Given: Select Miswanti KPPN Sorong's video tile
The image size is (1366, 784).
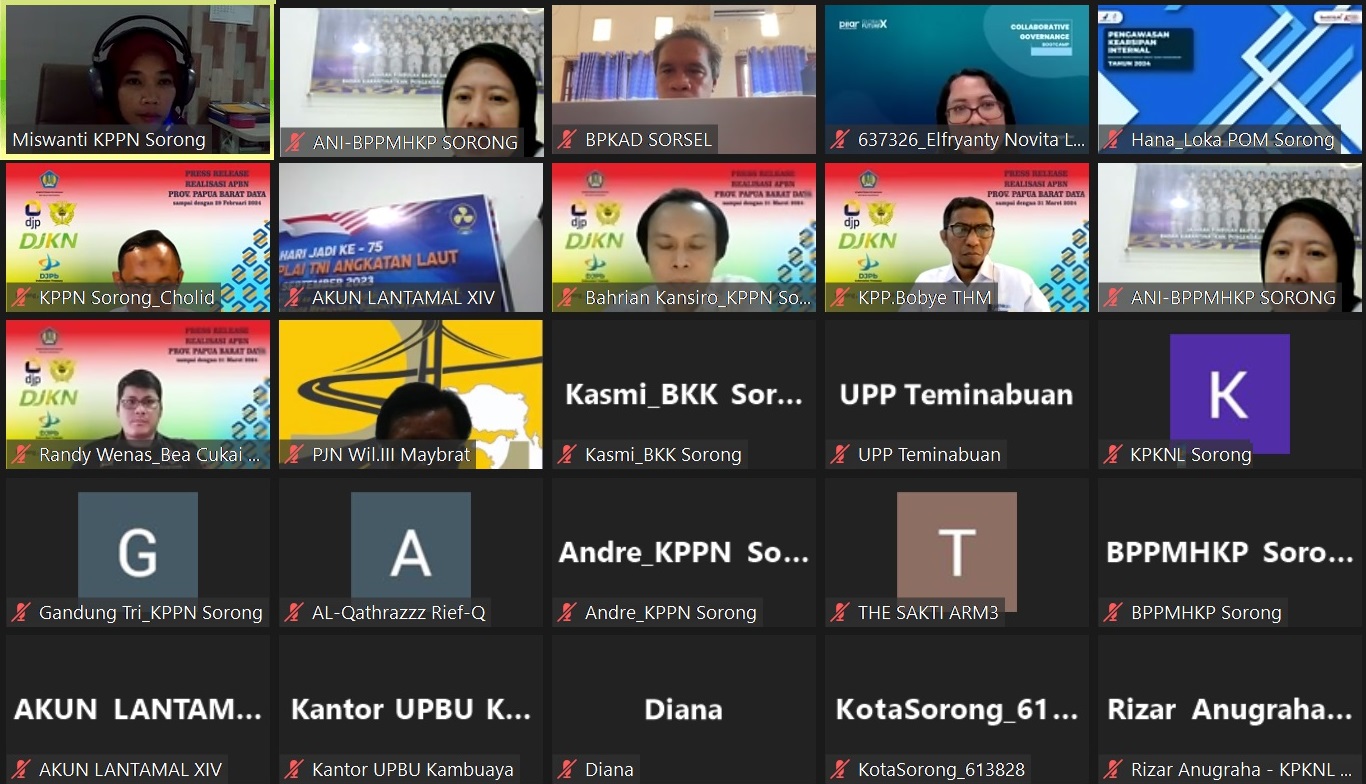Looking at the screenshot, I should [137, 80].
